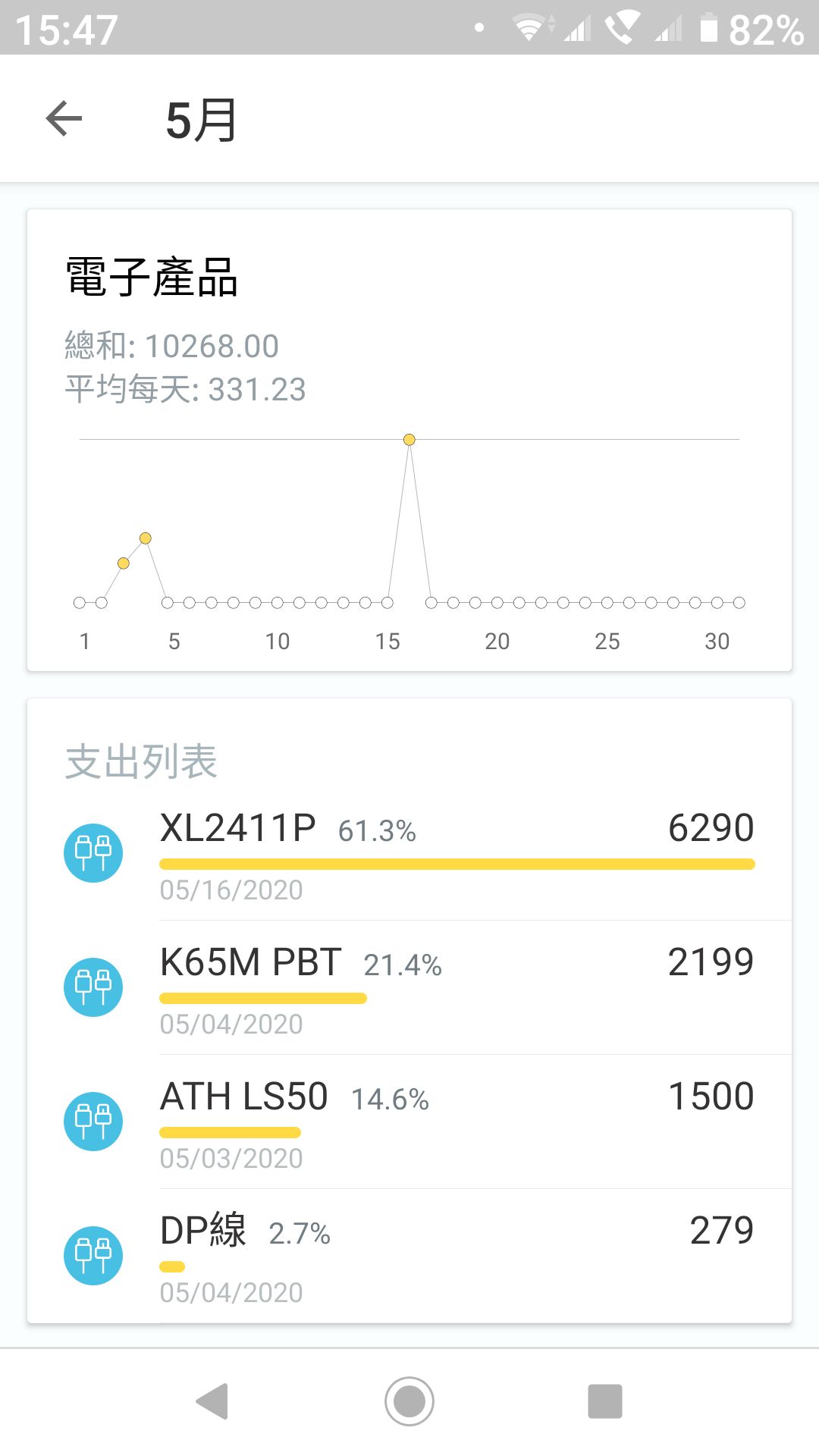The height and width of the screenshot is (1456, 819).
Task: Go back using the arrow beside 5月
Action: pyautogui.click(x=64, y=119)
